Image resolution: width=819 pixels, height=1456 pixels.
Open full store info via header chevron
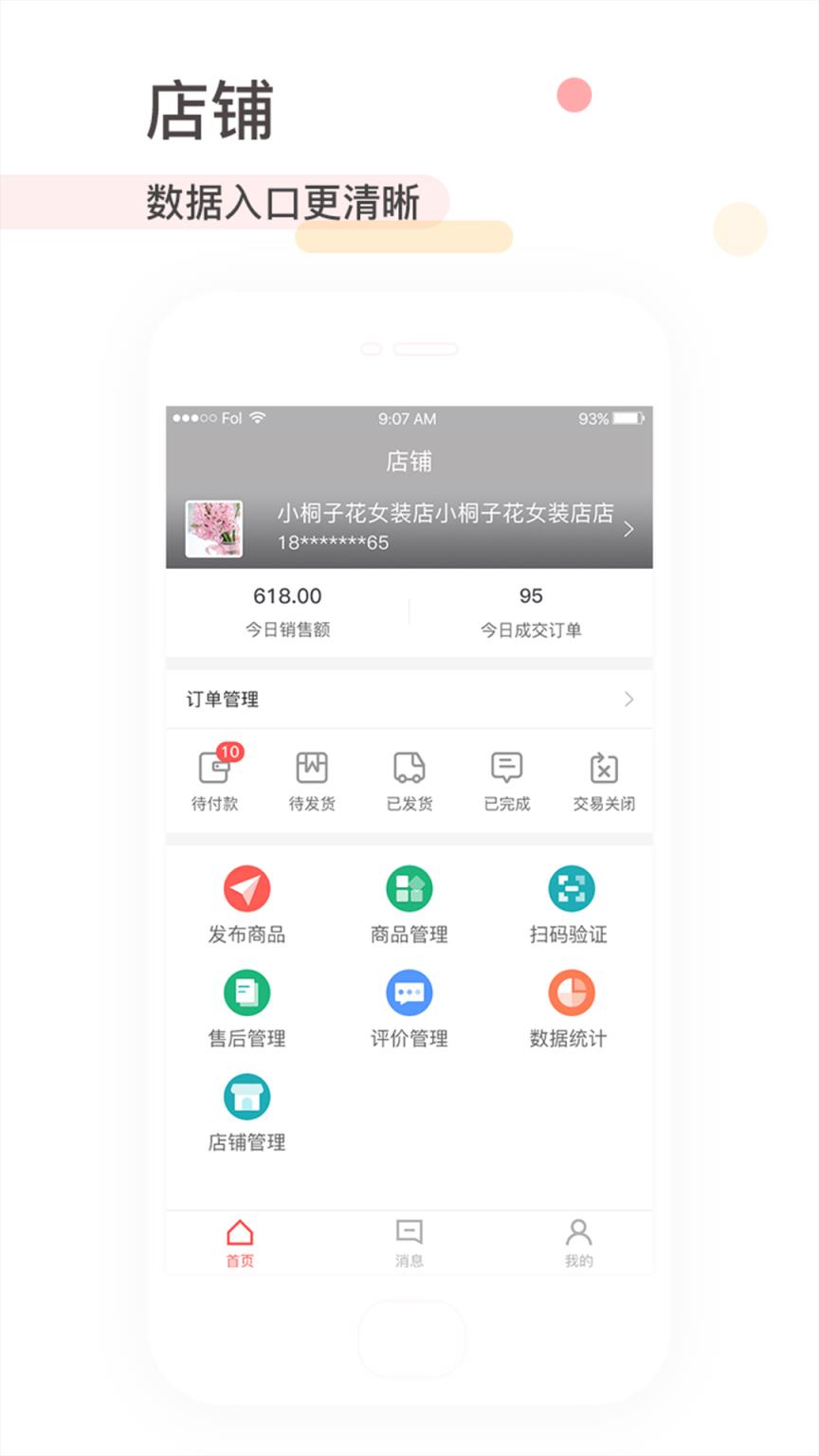[x=628, y=529]
